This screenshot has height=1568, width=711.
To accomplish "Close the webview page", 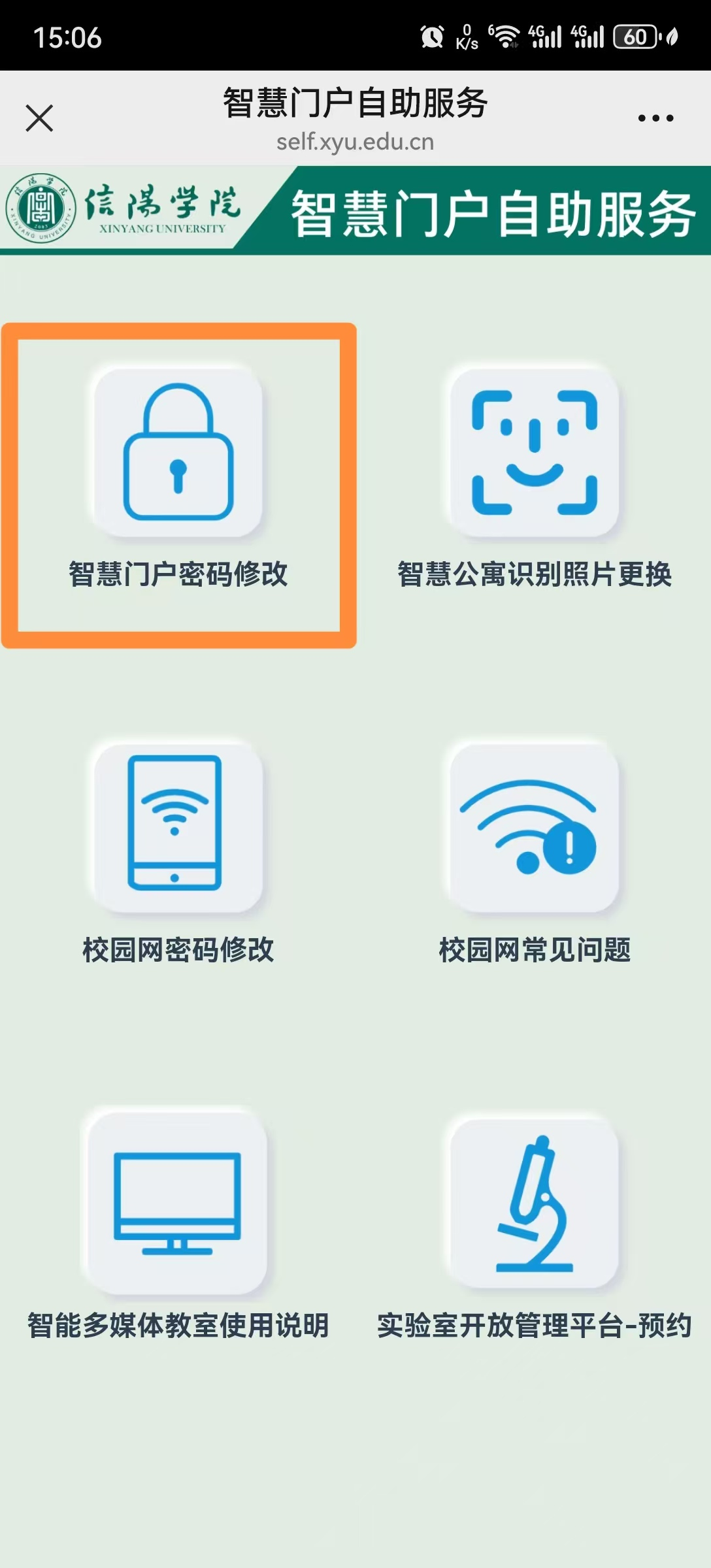I will 39,118.
